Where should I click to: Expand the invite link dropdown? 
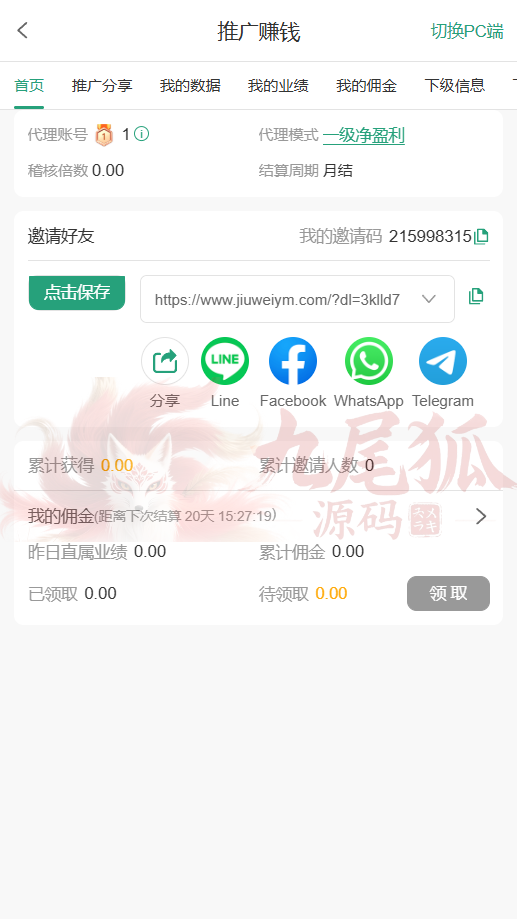point(428,299)
